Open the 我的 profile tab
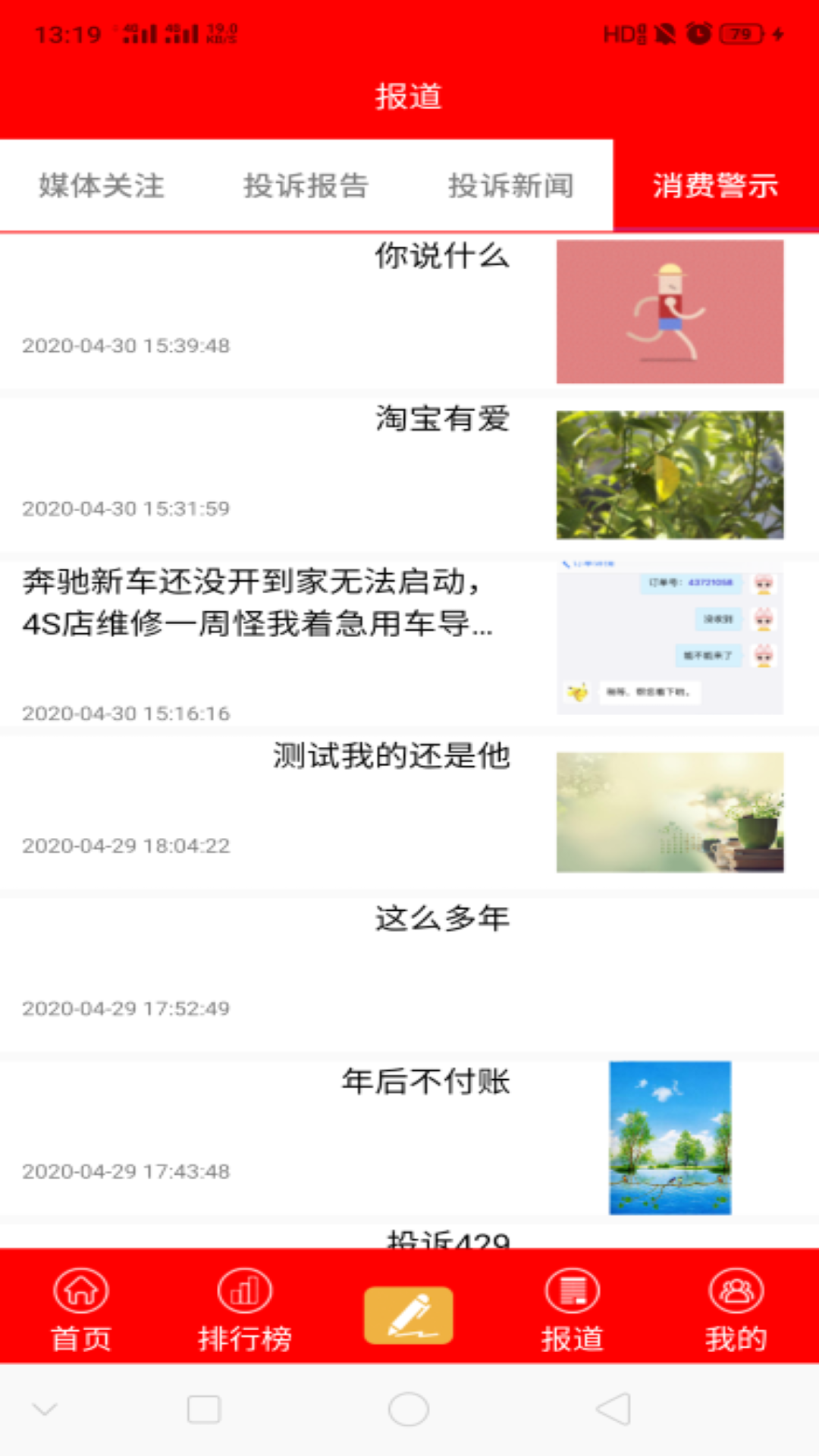Image resolution: width=819 pixels, height=1456 pixels. click(x=736, y=1309)
